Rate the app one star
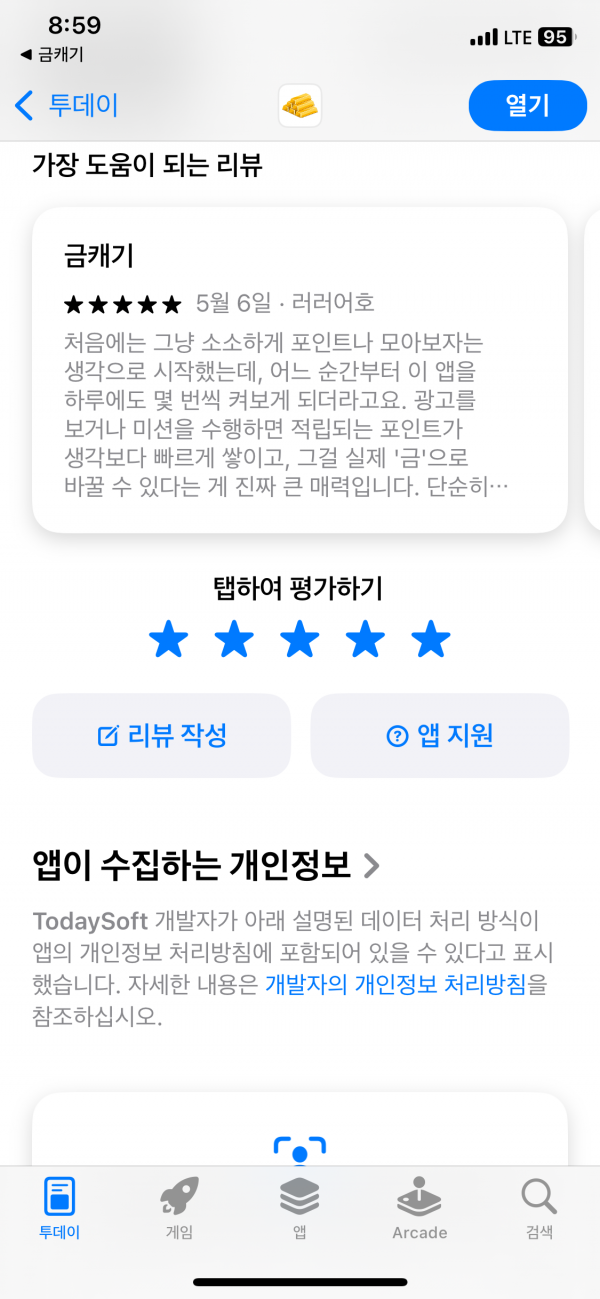Screen dimensions: 600x1299 coord(168,640)
